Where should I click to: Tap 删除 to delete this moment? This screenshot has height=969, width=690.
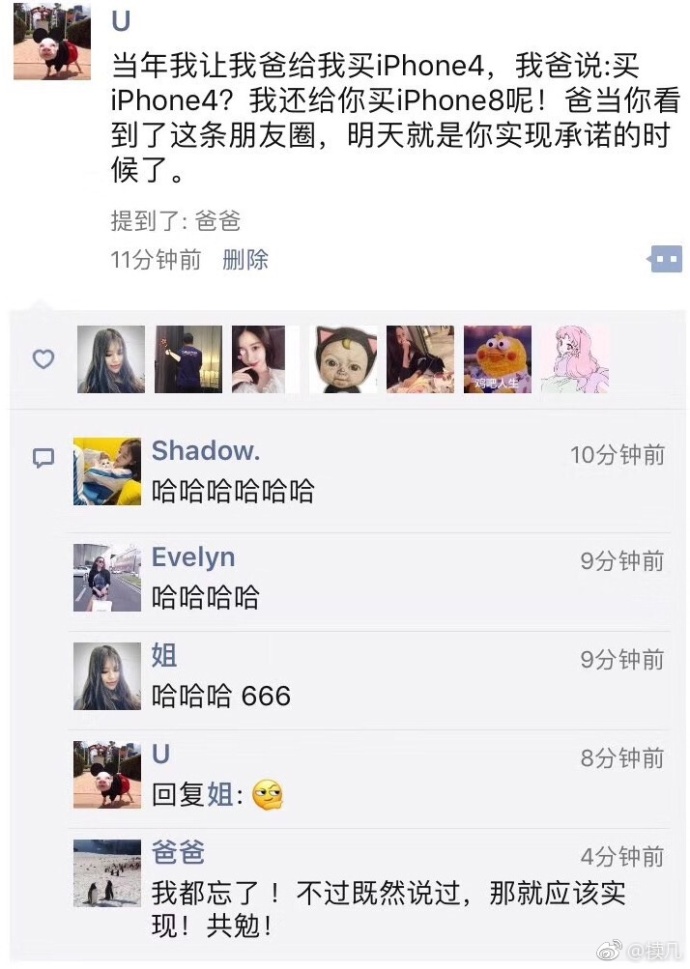pyautogui.click(x=245, y=260)
